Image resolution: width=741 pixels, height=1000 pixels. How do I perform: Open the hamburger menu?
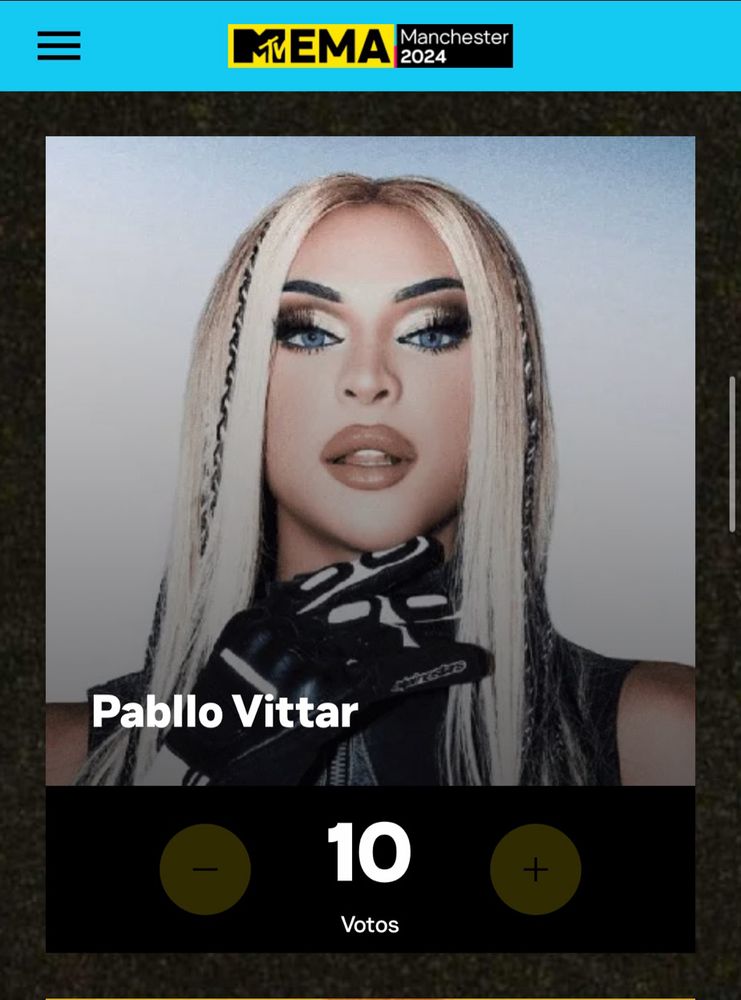[59, 45]
